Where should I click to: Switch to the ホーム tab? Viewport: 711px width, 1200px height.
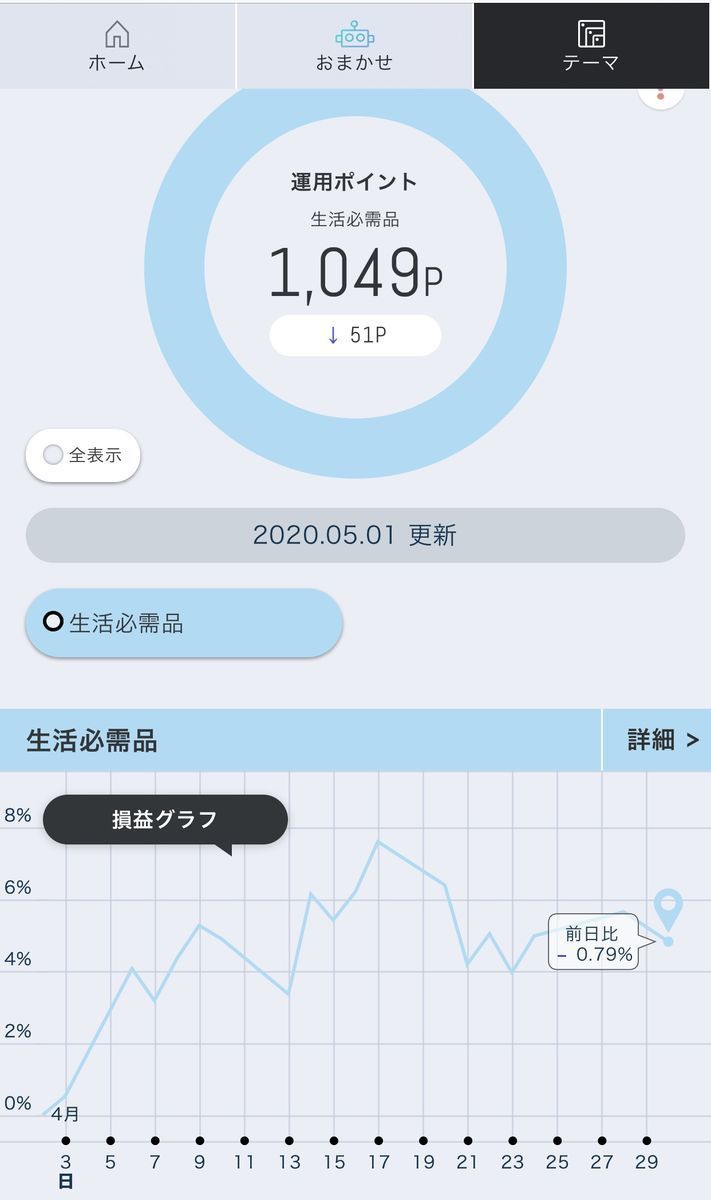coord(117,46)
